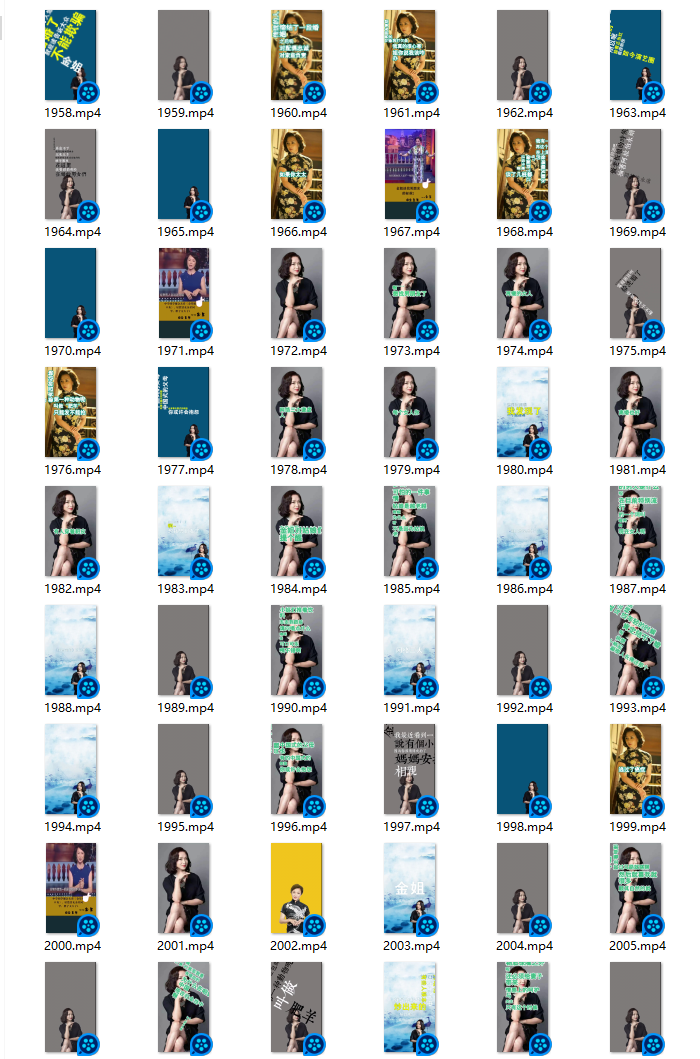Screen dimensions: 700x1059
Task: Select 1985.mp4 in the grid
Action: click(410, 531)
